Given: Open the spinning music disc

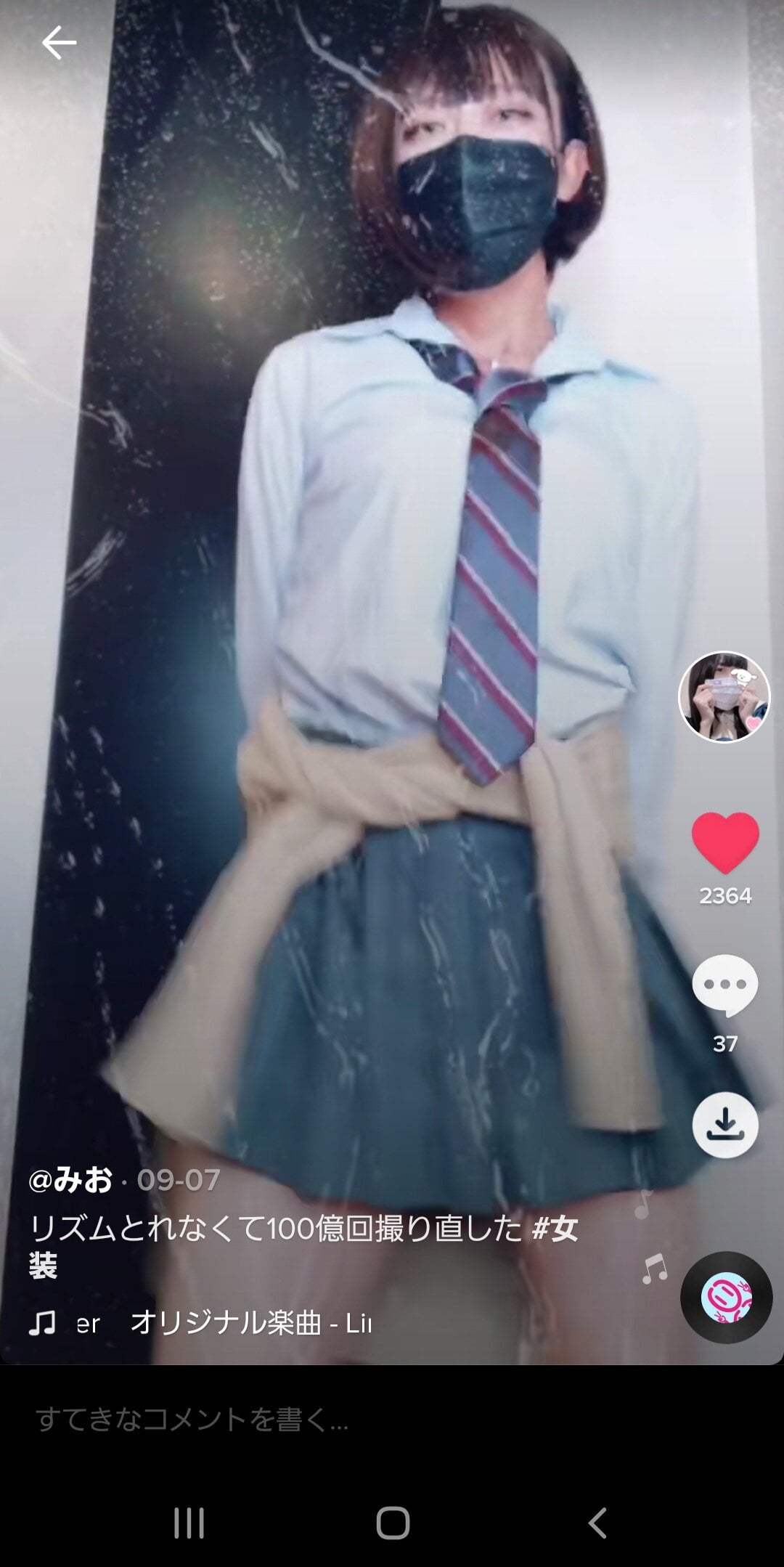Looking at the screenshot, I should [726, 1298].
